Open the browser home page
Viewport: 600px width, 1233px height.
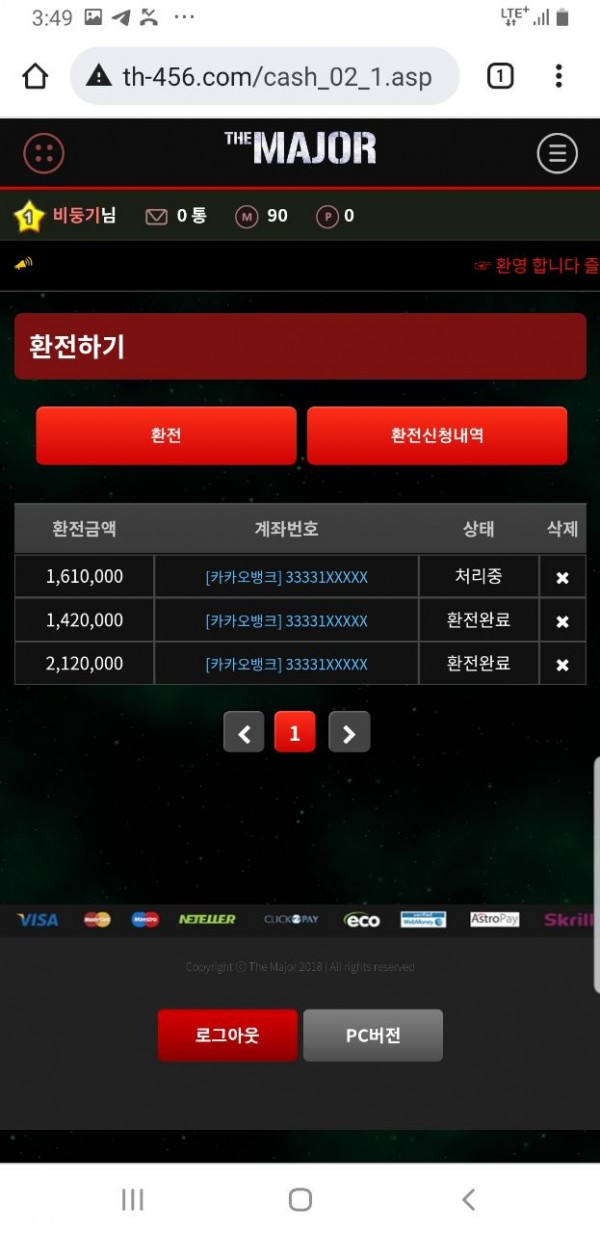pyautogui.click(x=35, y=76)
